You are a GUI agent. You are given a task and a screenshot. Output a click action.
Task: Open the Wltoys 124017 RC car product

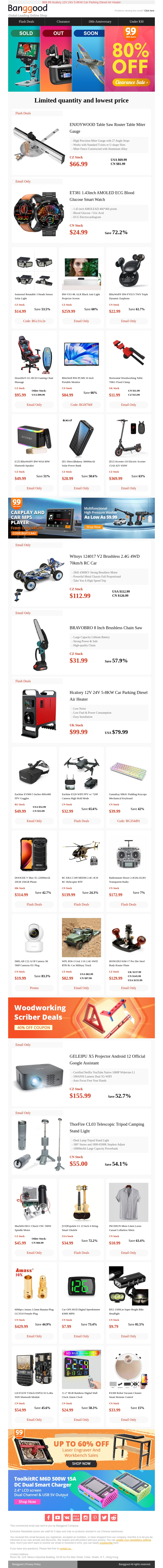104,559
